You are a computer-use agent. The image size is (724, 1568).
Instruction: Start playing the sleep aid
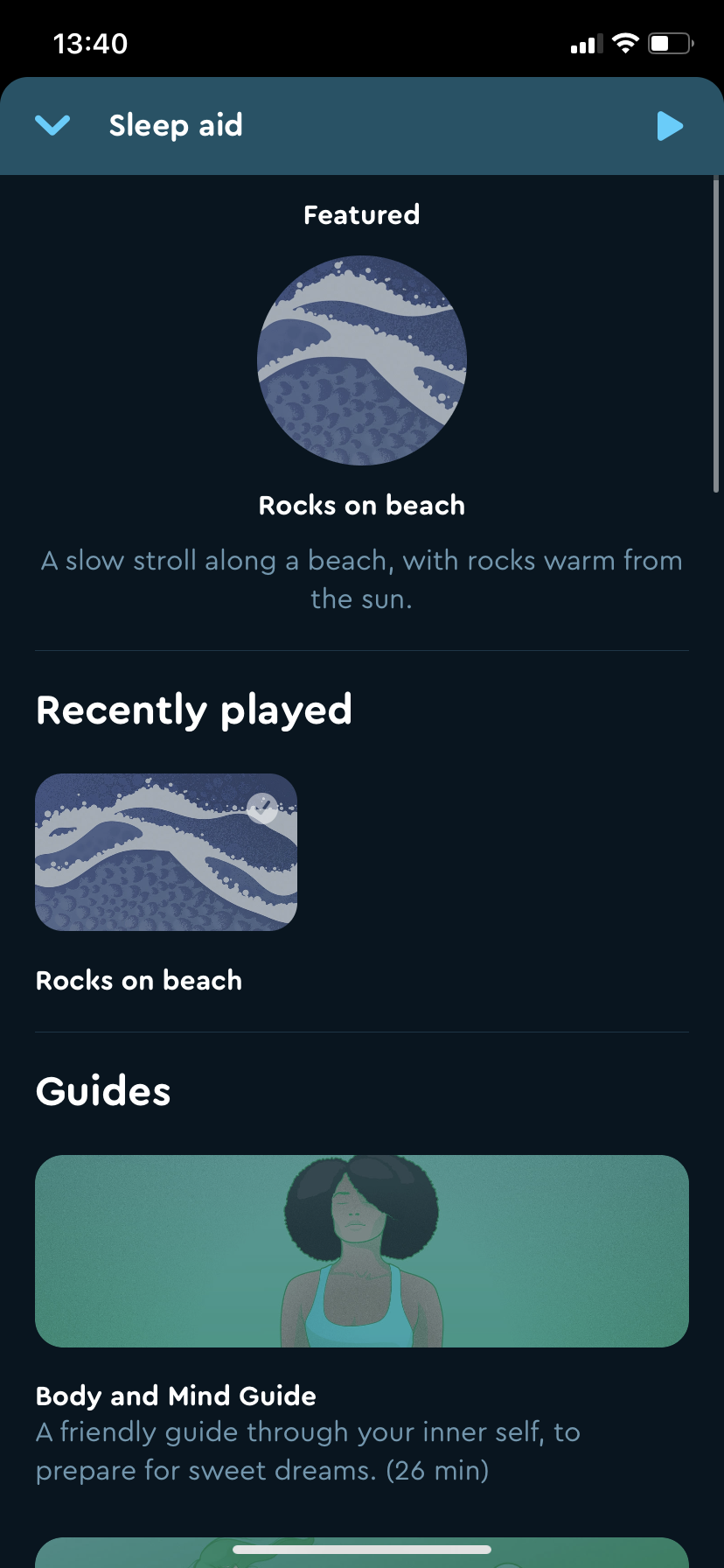[670, 126]
